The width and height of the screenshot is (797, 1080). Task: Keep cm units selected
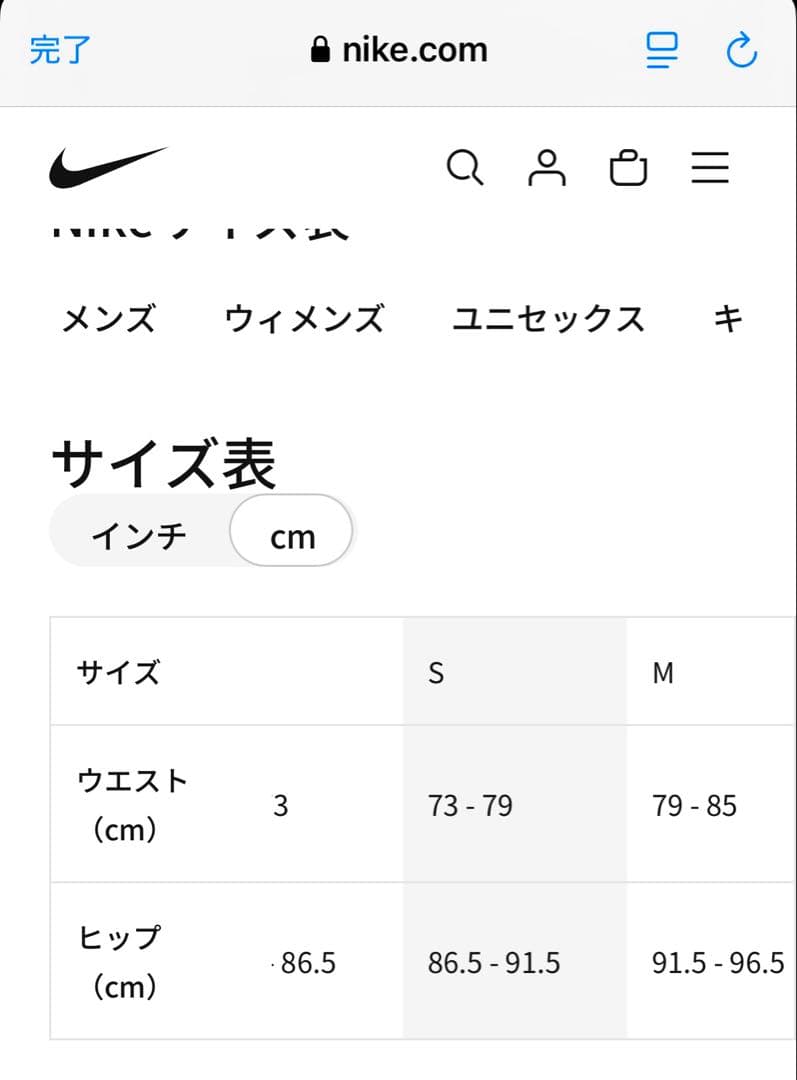(x=291, y=533)
